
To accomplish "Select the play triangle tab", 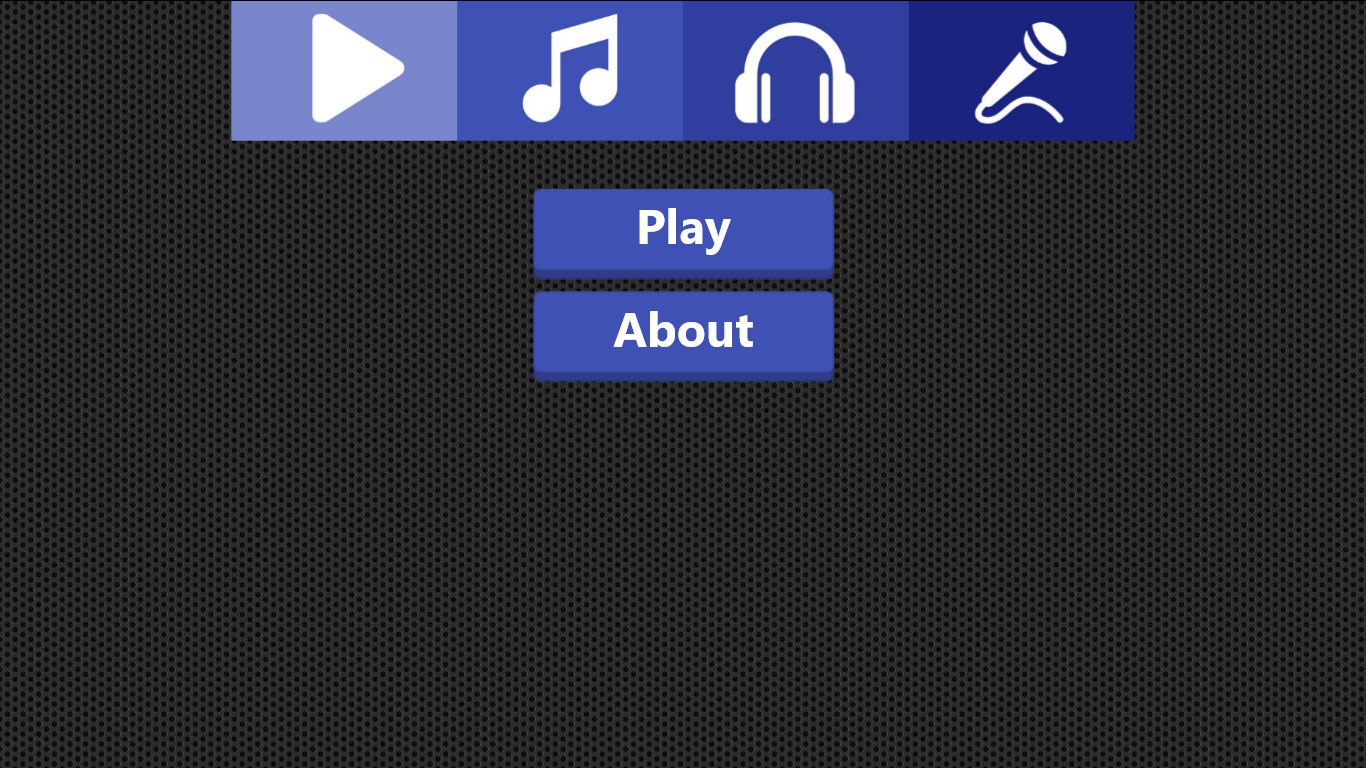I will click(x=344, y=70).
